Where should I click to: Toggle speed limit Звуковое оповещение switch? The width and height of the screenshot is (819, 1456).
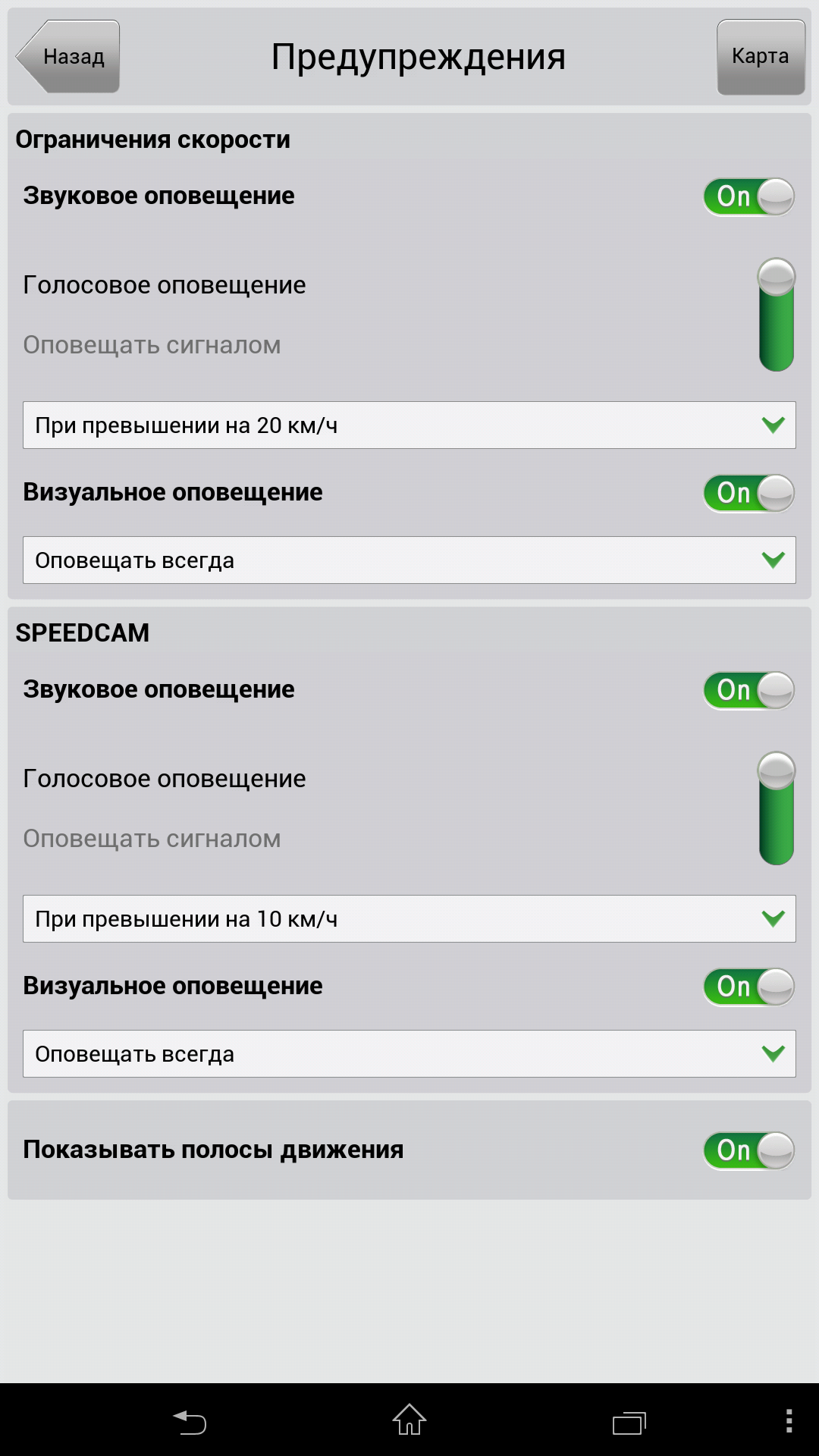click(748, 197)
